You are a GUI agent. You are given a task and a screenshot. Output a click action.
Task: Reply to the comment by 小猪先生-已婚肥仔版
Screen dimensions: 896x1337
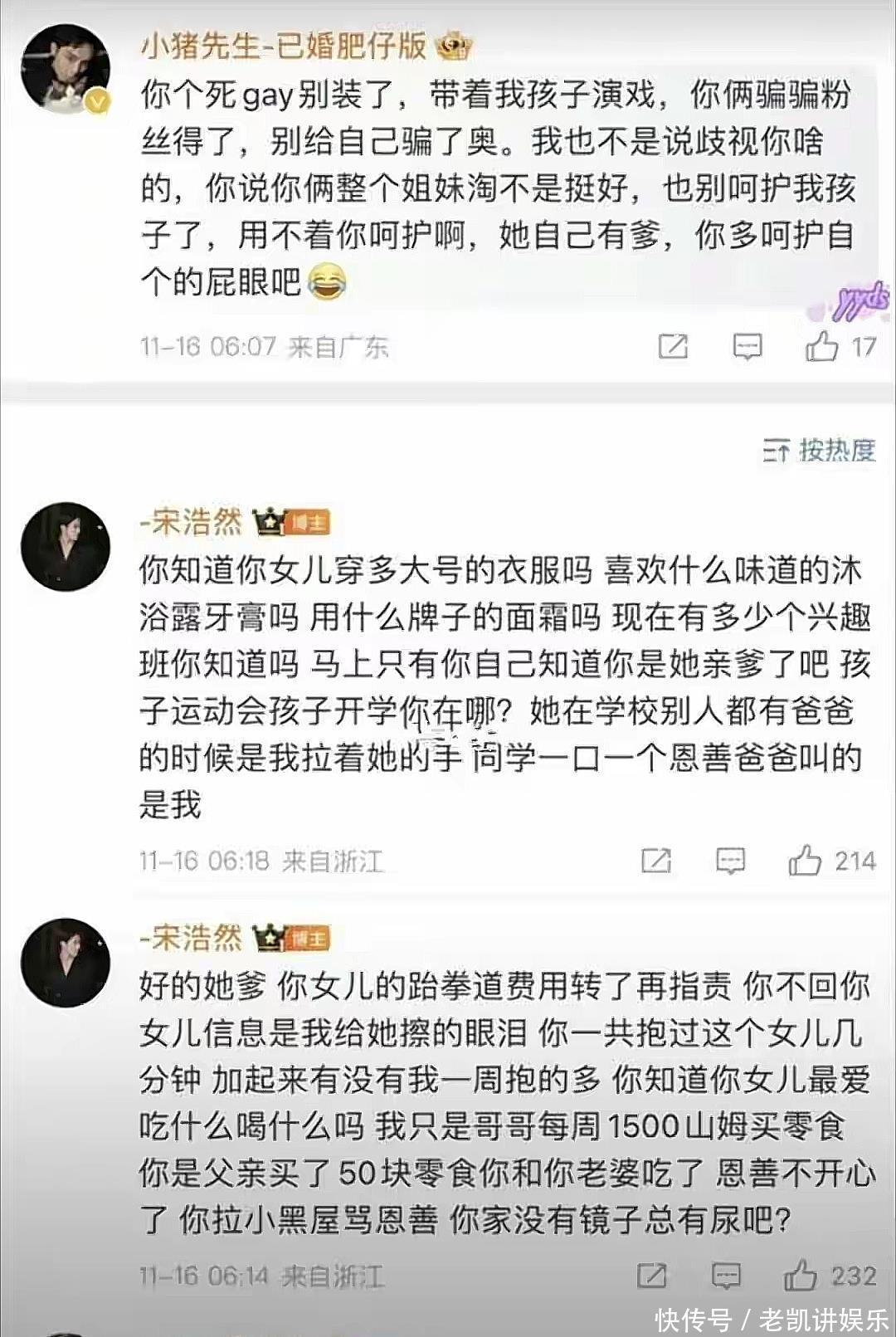(747, 346)
